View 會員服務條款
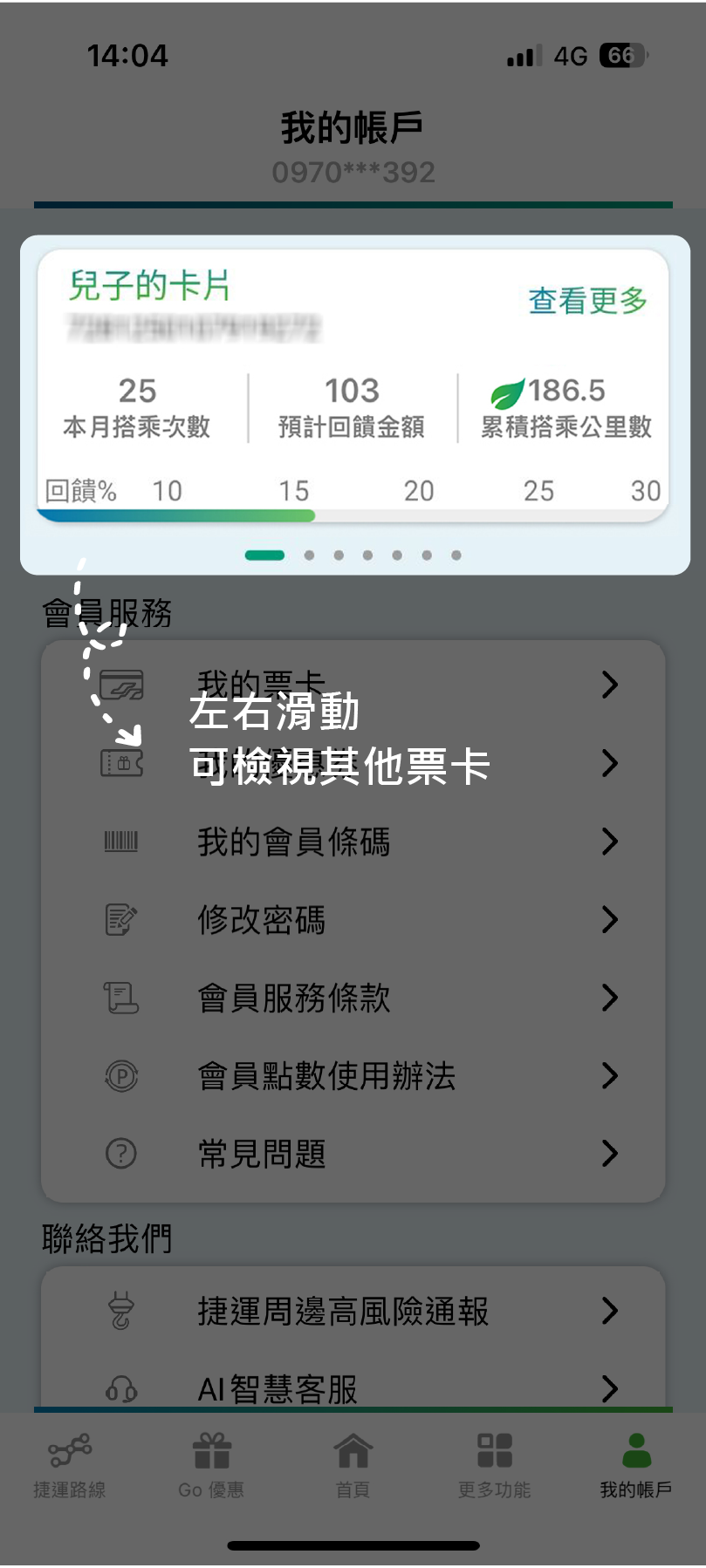The width and height of the screenshot is (706, 1568). (x=353, y=998)
